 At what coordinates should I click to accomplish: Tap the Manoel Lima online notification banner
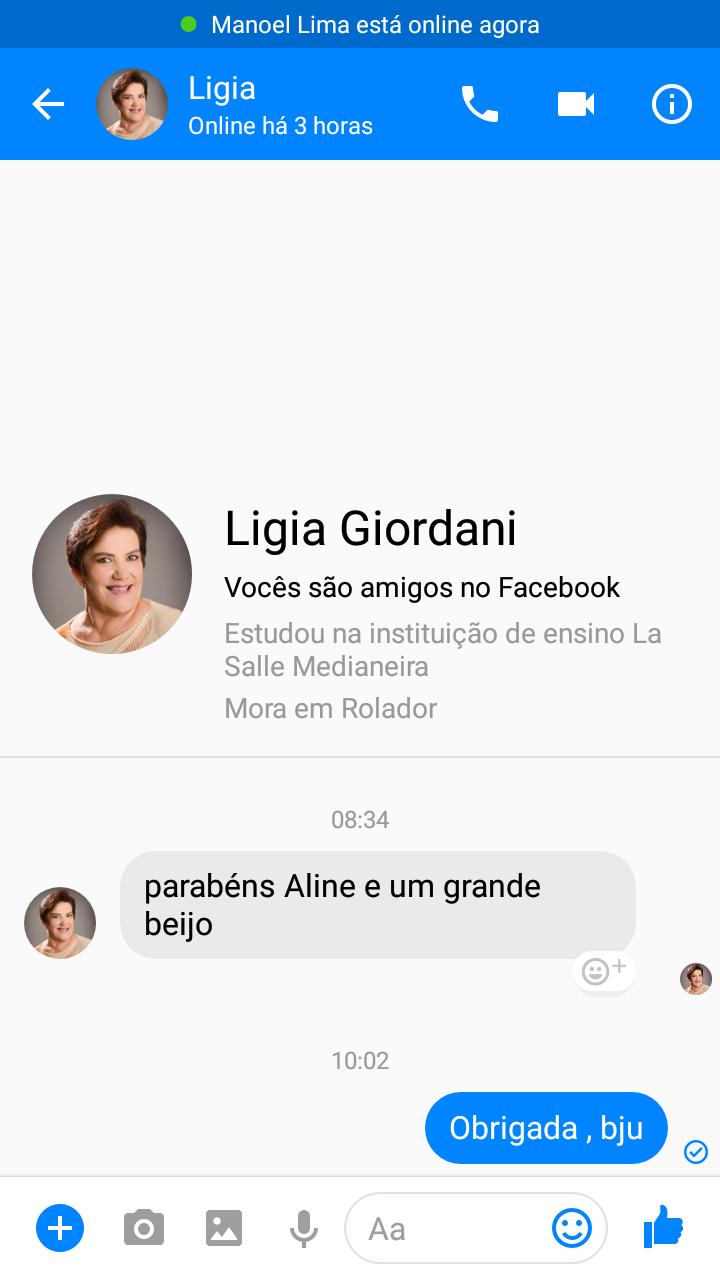click(360, 24)
